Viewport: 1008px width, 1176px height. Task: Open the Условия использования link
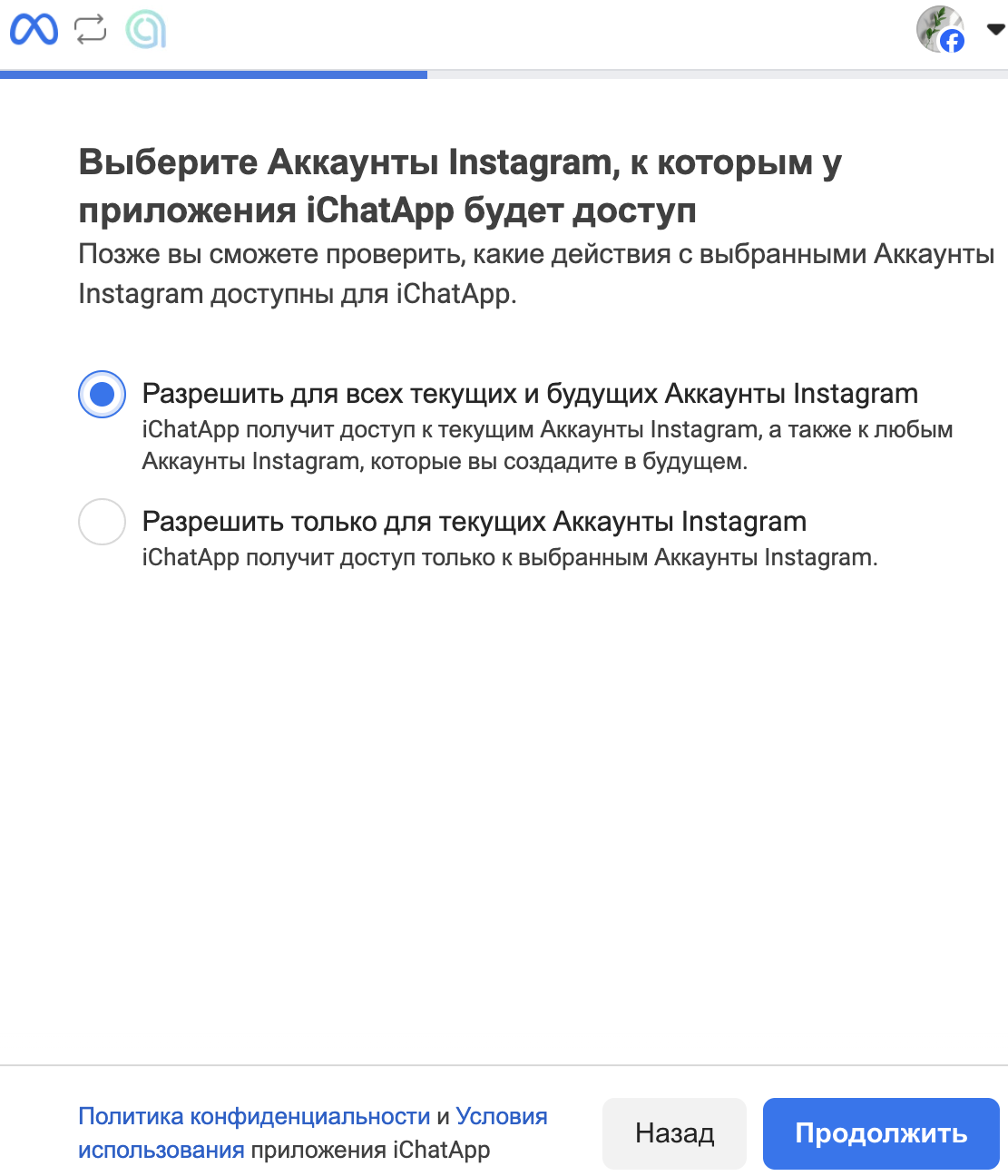pos(501,1116)
